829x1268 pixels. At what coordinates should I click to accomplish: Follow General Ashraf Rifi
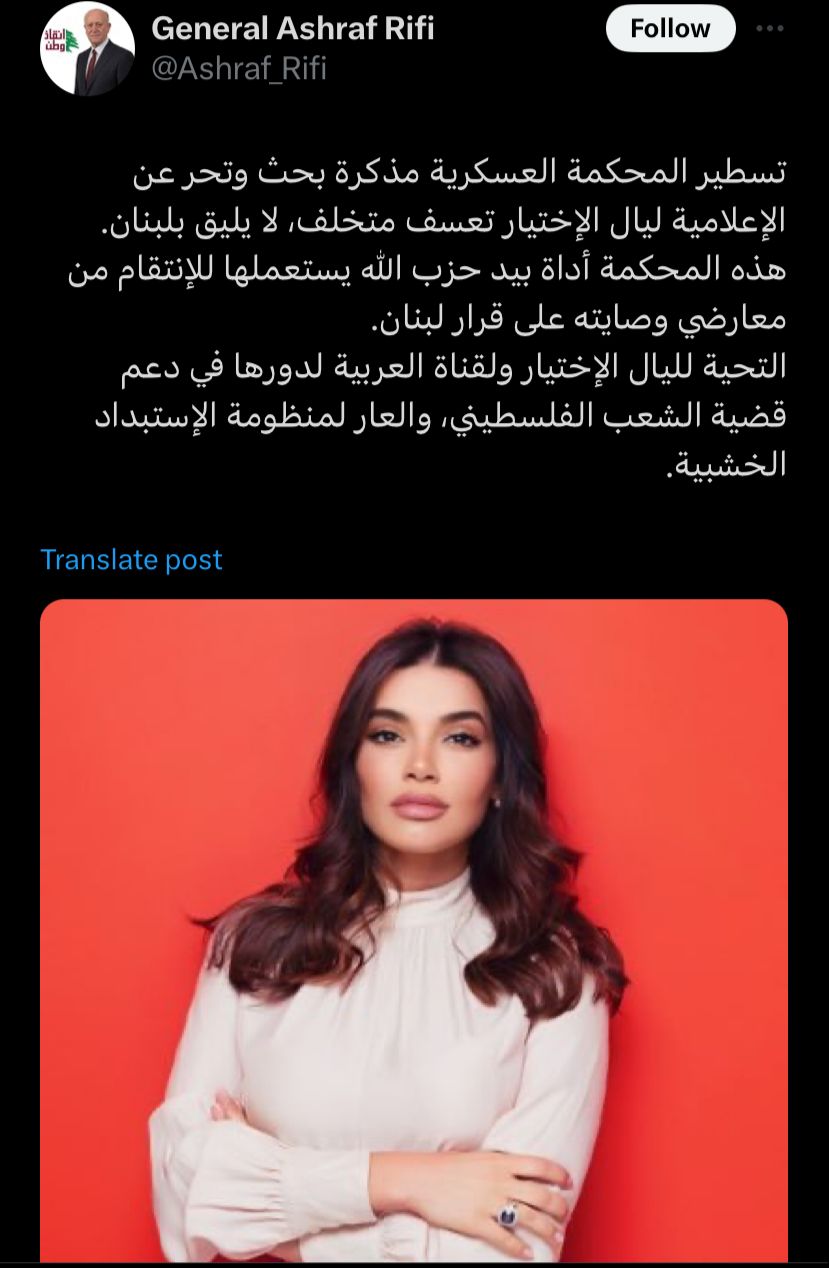click(x=670, y=30)
